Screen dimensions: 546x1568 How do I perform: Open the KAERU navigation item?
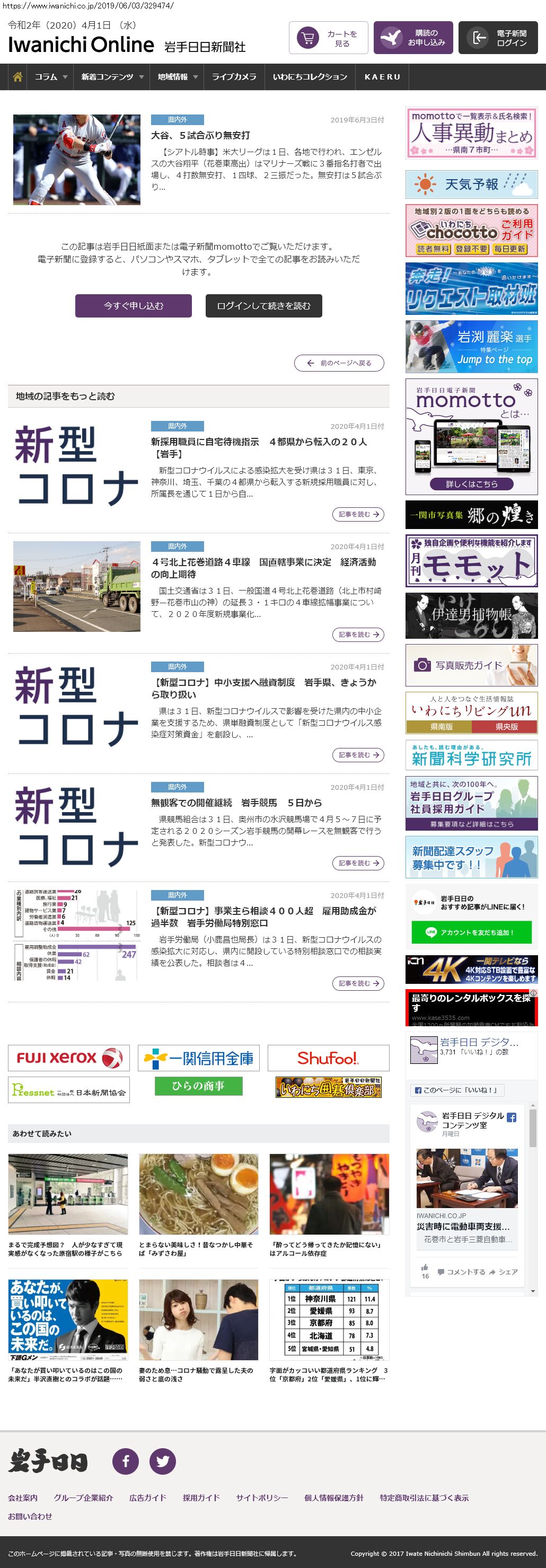pos(382,77)
